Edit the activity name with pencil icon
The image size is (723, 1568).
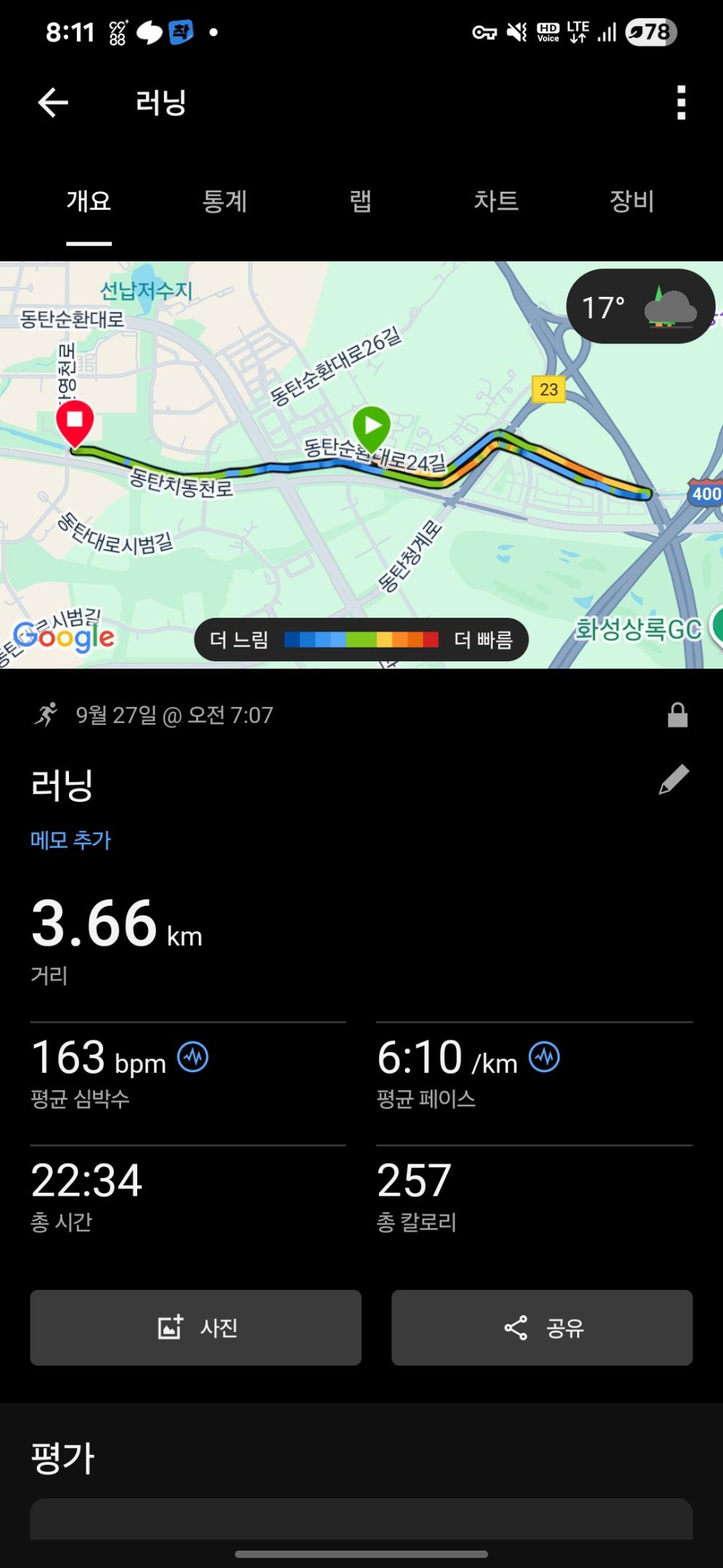tap(673, 780)
